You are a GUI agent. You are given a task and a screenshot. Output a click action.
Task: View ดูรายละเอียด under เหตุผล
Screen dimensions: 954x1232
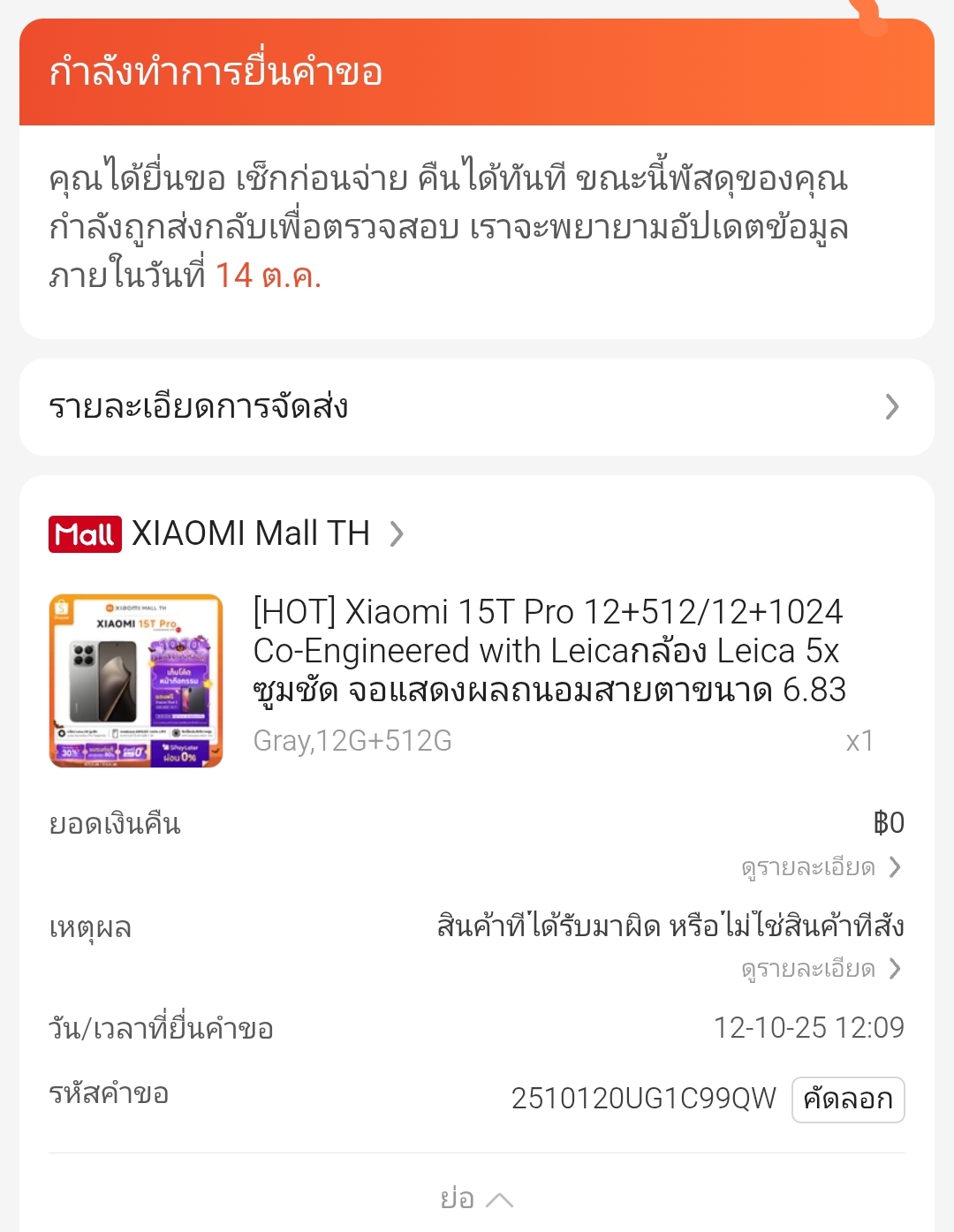(x=821, y=969)
